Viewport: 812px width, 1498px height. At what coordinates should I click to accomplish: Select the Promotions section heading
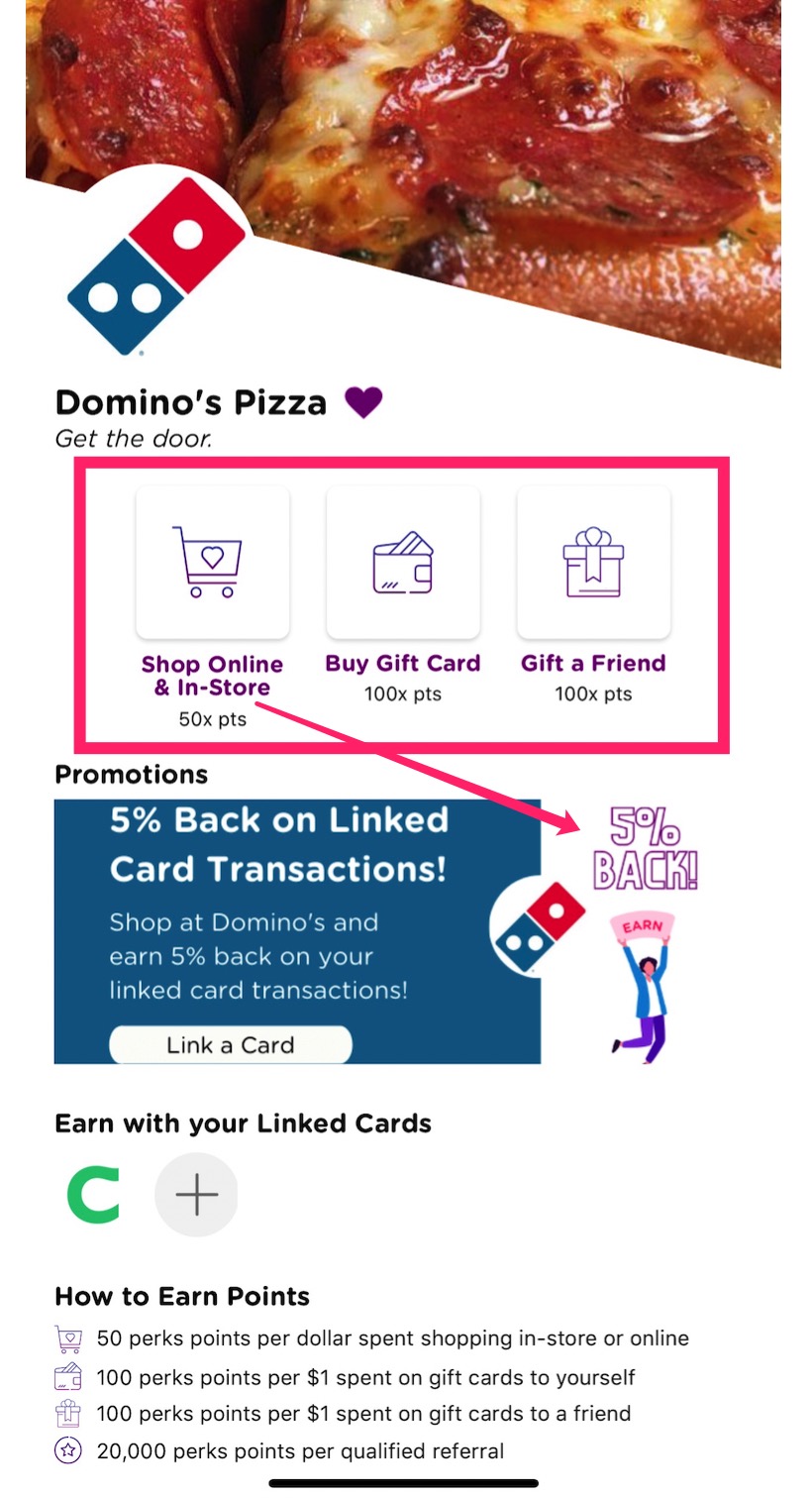tap(130, 774)
